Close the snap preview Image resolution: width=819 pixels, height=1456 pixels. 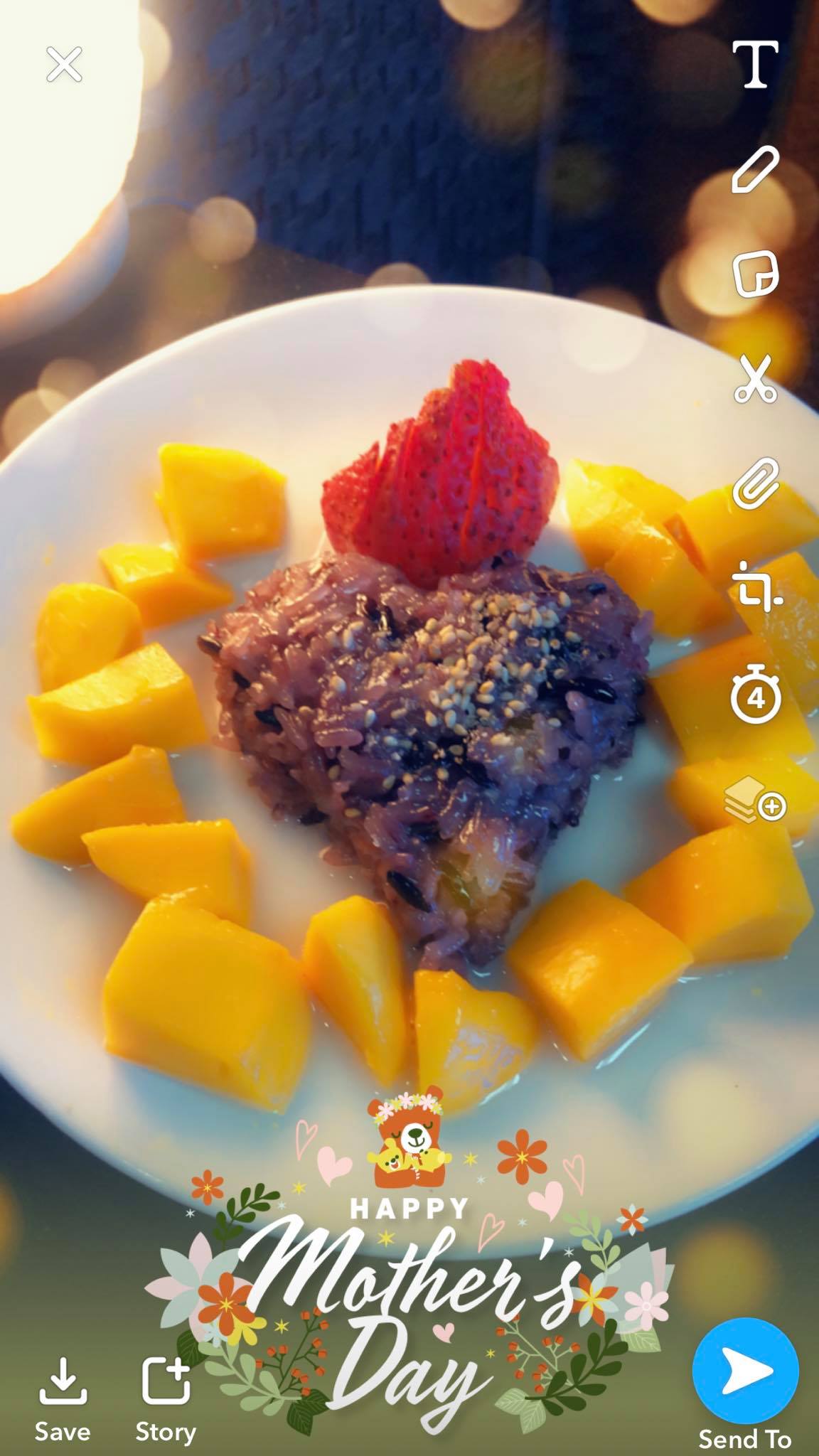pyautogui.click(x=64, y=65)
